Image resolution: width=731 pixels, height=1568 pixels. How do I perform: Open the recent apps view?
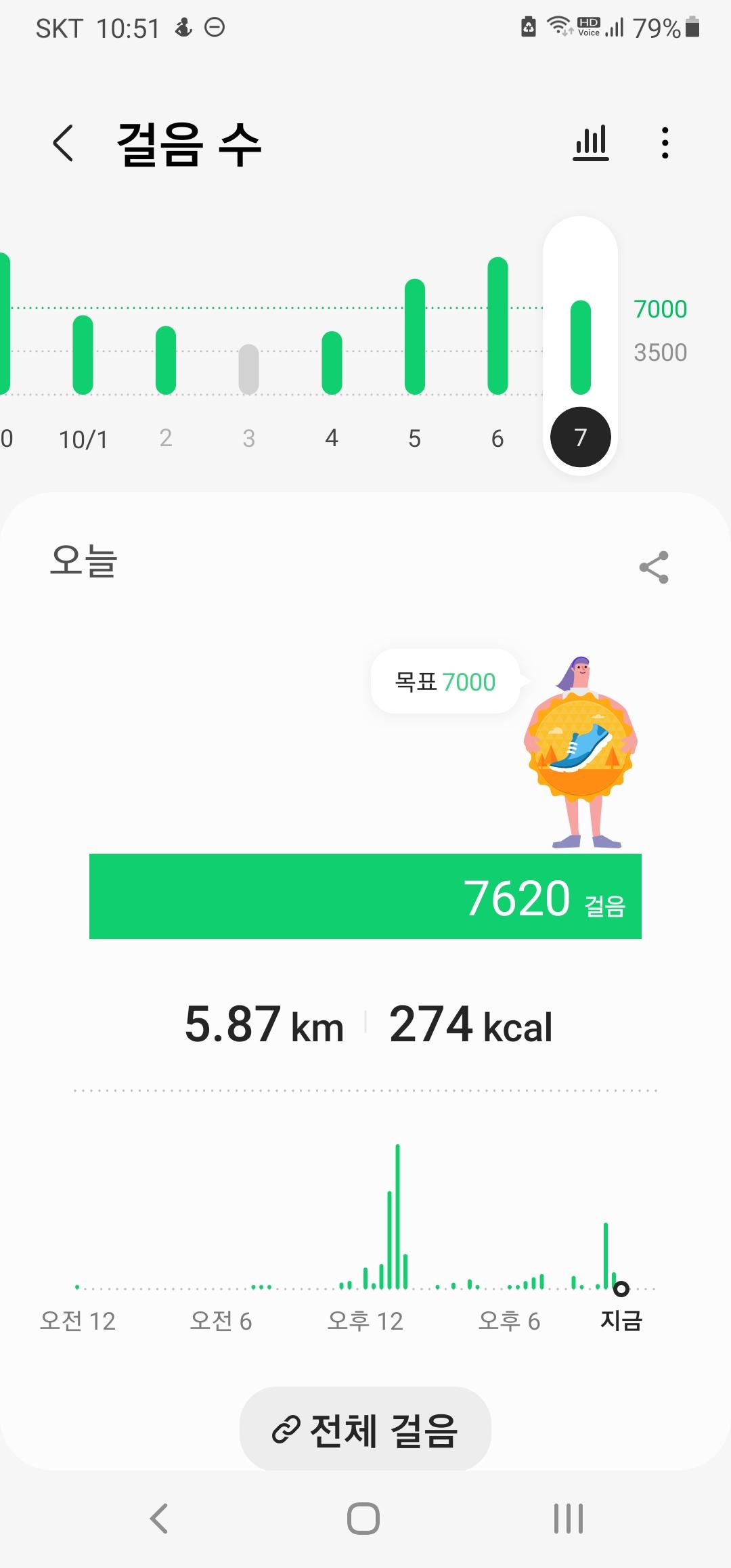point(569,1519)
